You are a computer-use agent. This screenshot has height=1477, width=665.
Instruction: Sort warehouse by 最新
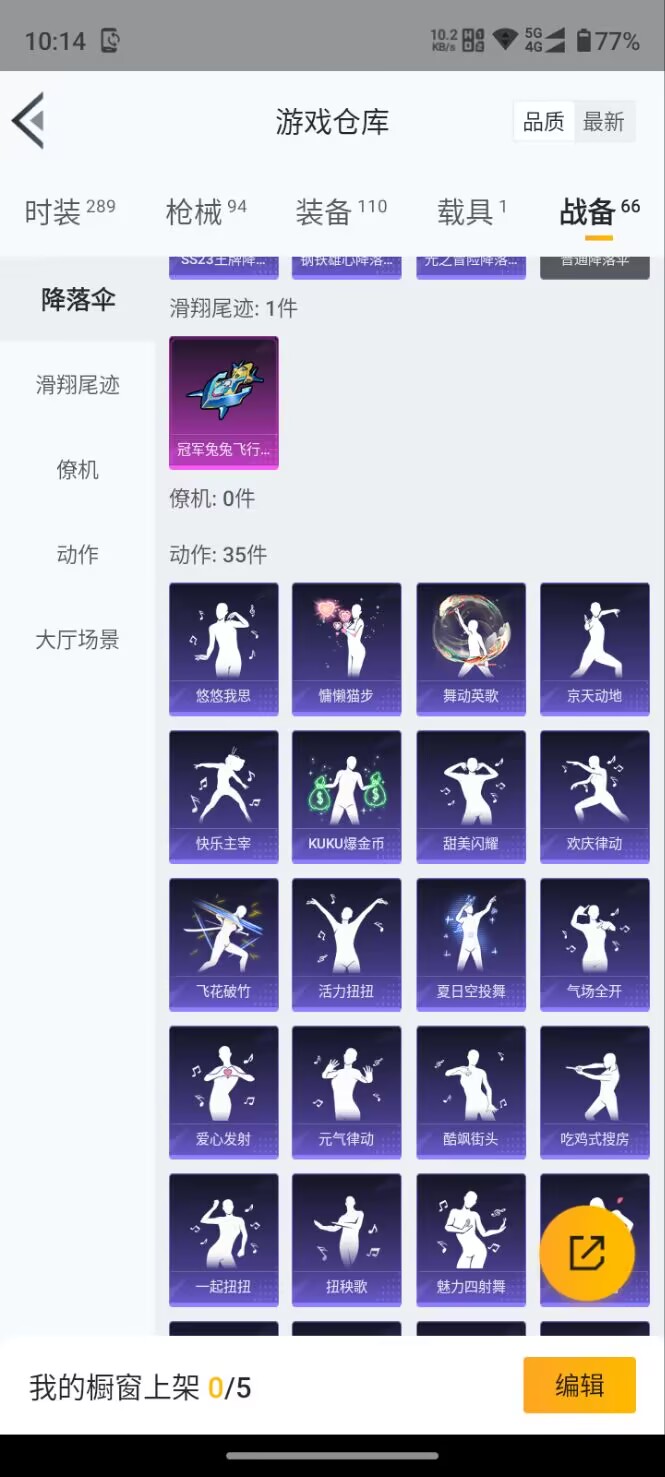603,122
